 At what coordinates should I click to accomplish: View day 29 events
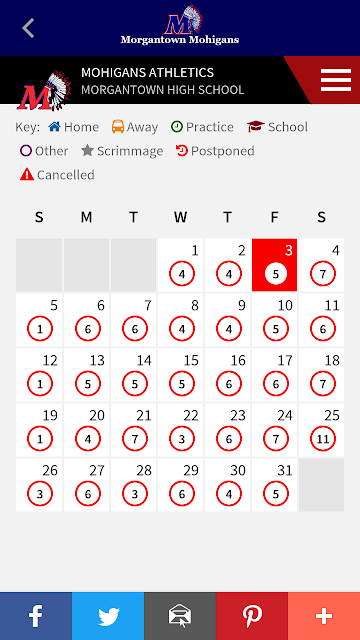pyautogui.click(x=180, y=485)
